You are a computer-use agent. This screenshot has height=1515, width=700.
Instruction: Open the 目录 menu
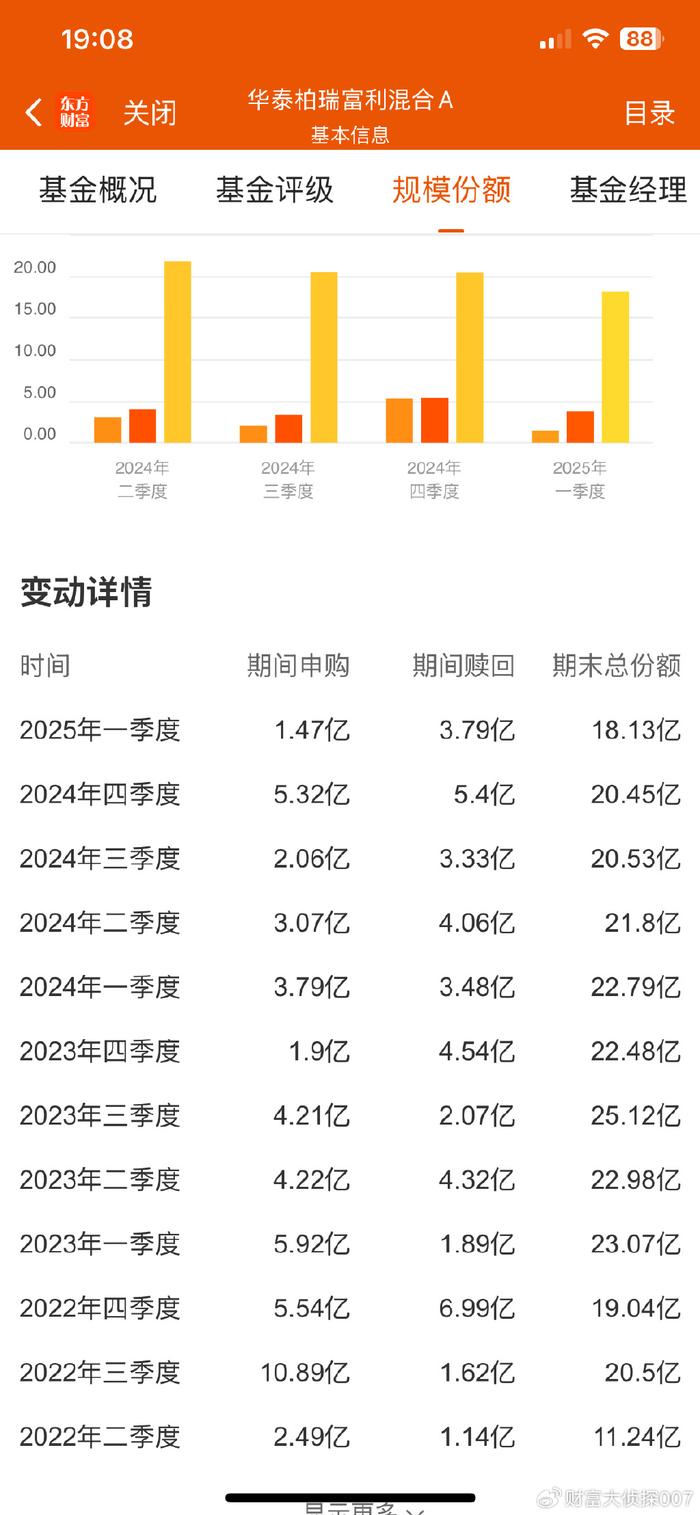650,113
